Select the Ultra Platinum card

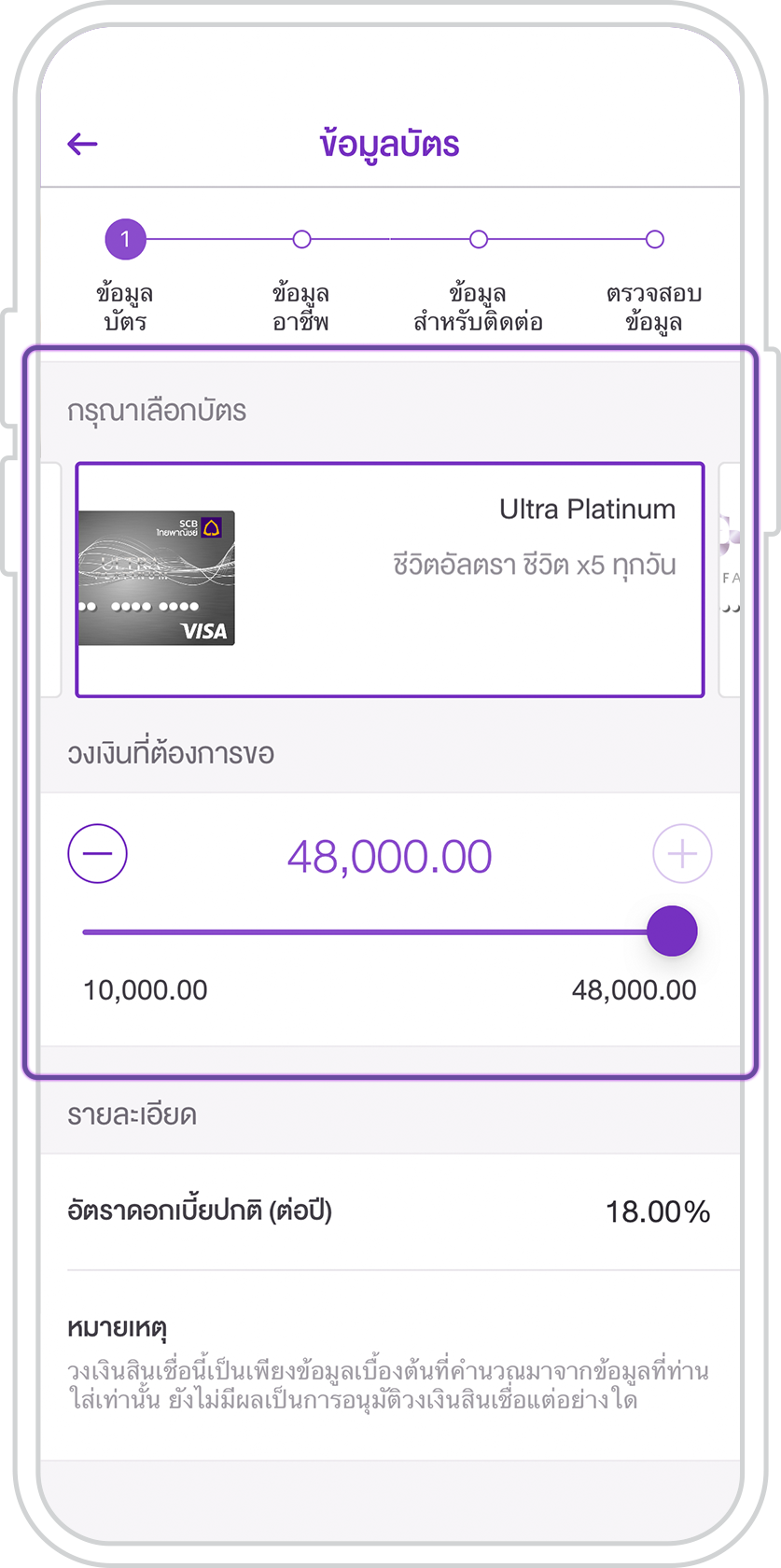[389, 580]
